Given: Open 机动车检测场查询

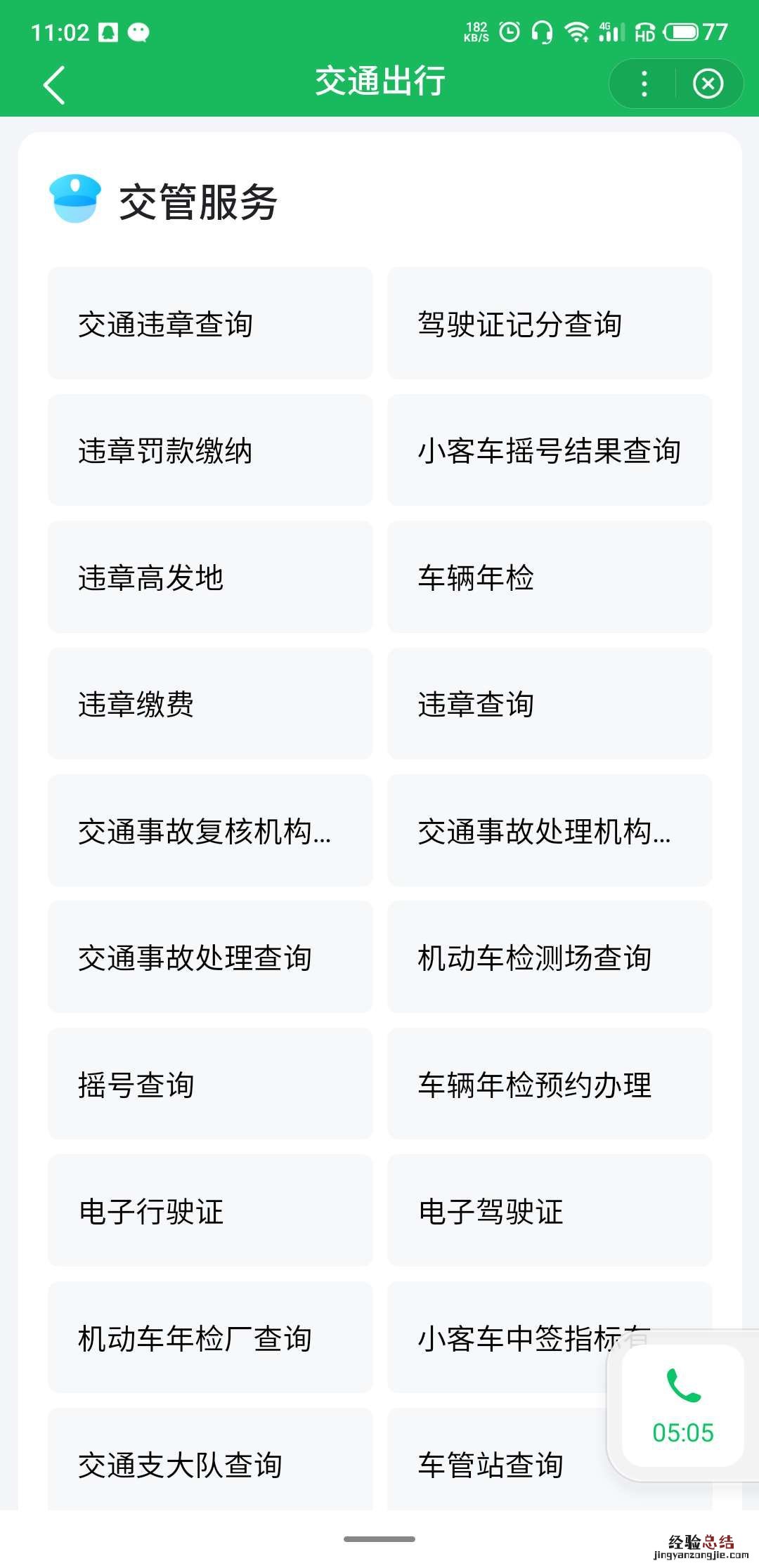Looking at the screenshot, I should pos(550,958).
